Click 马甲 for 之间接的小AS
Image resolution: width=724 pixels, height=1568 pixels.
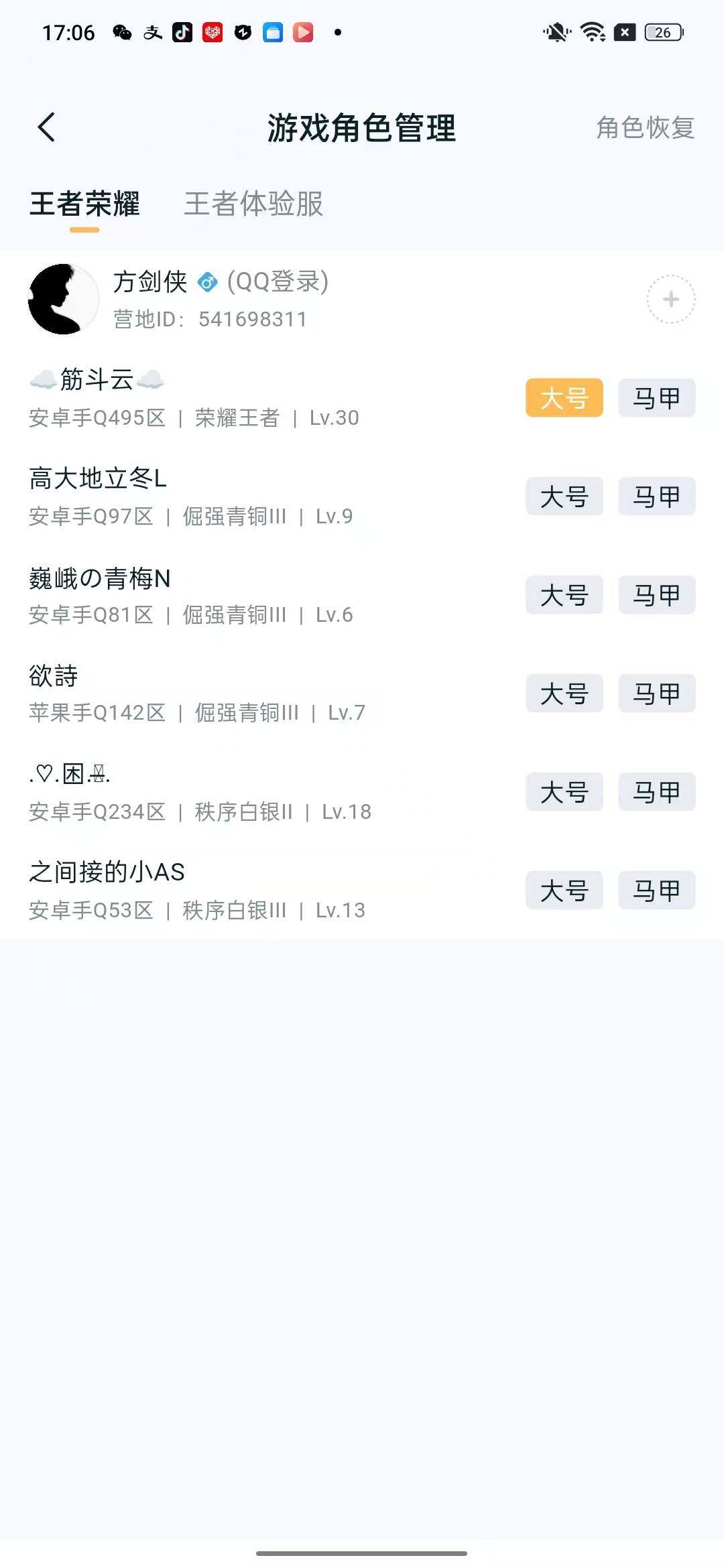tap(656, 891)
